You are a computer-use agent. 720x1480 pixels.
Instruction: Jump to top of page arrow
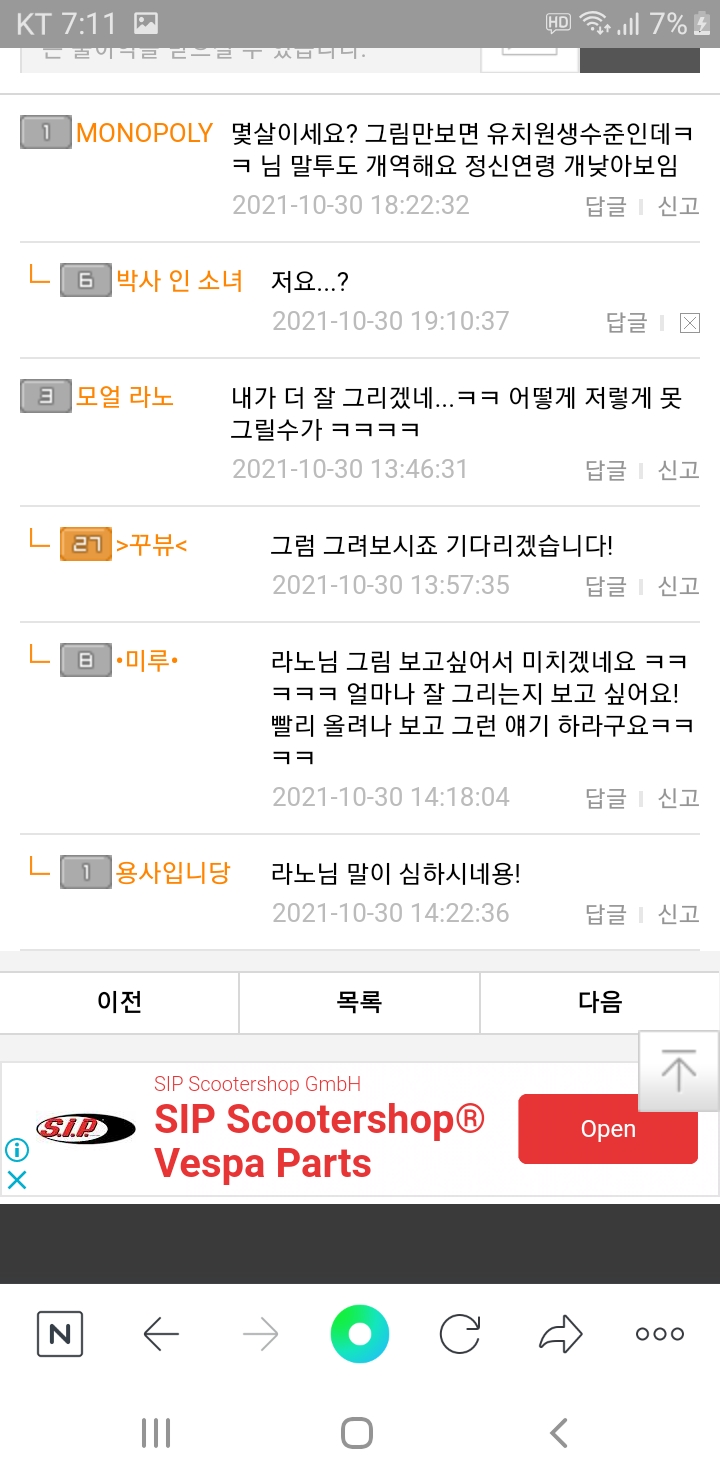(x=679, y=1071)
